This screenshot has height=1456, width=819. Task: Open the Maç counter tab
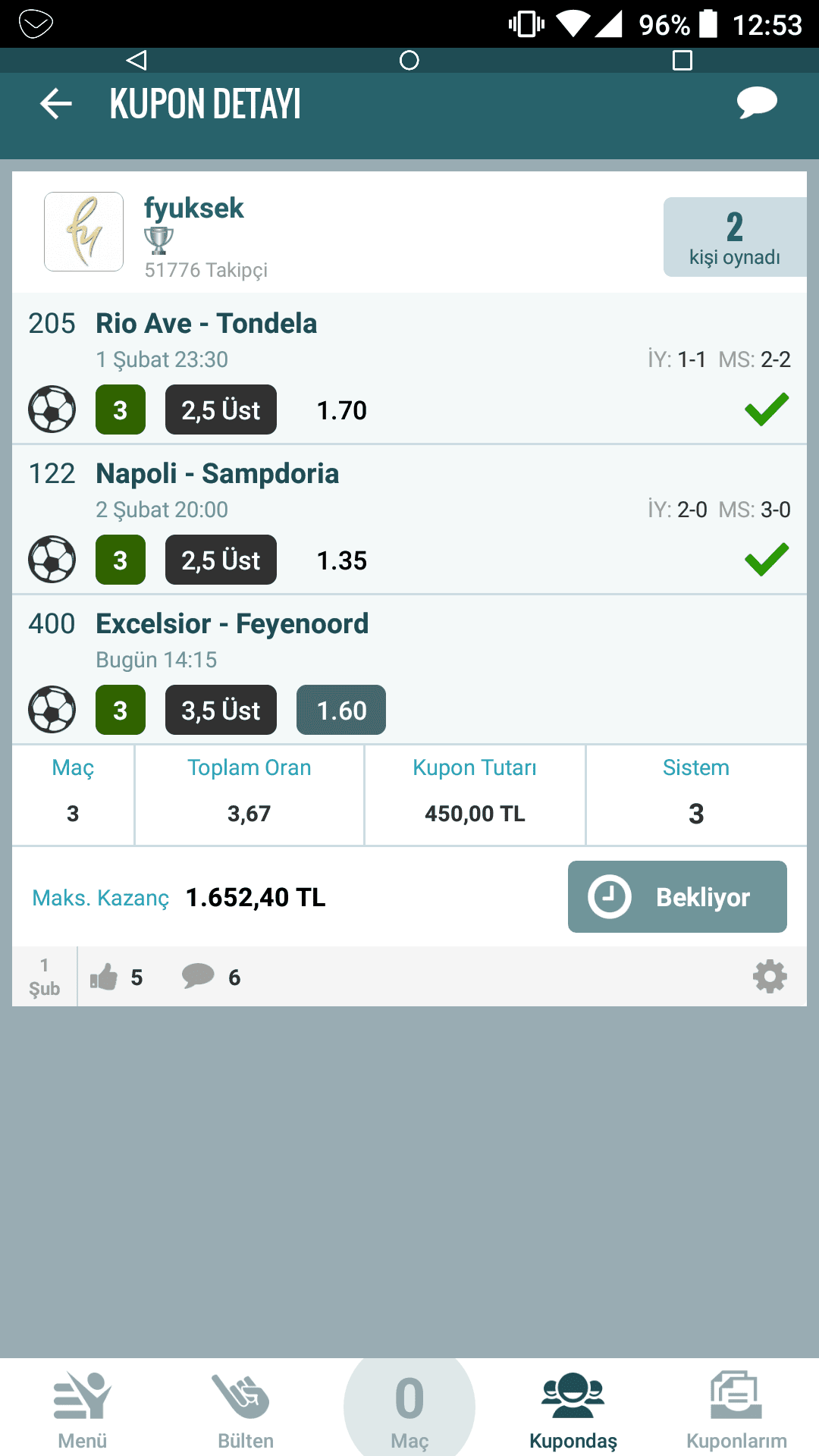click(409, 1410)
